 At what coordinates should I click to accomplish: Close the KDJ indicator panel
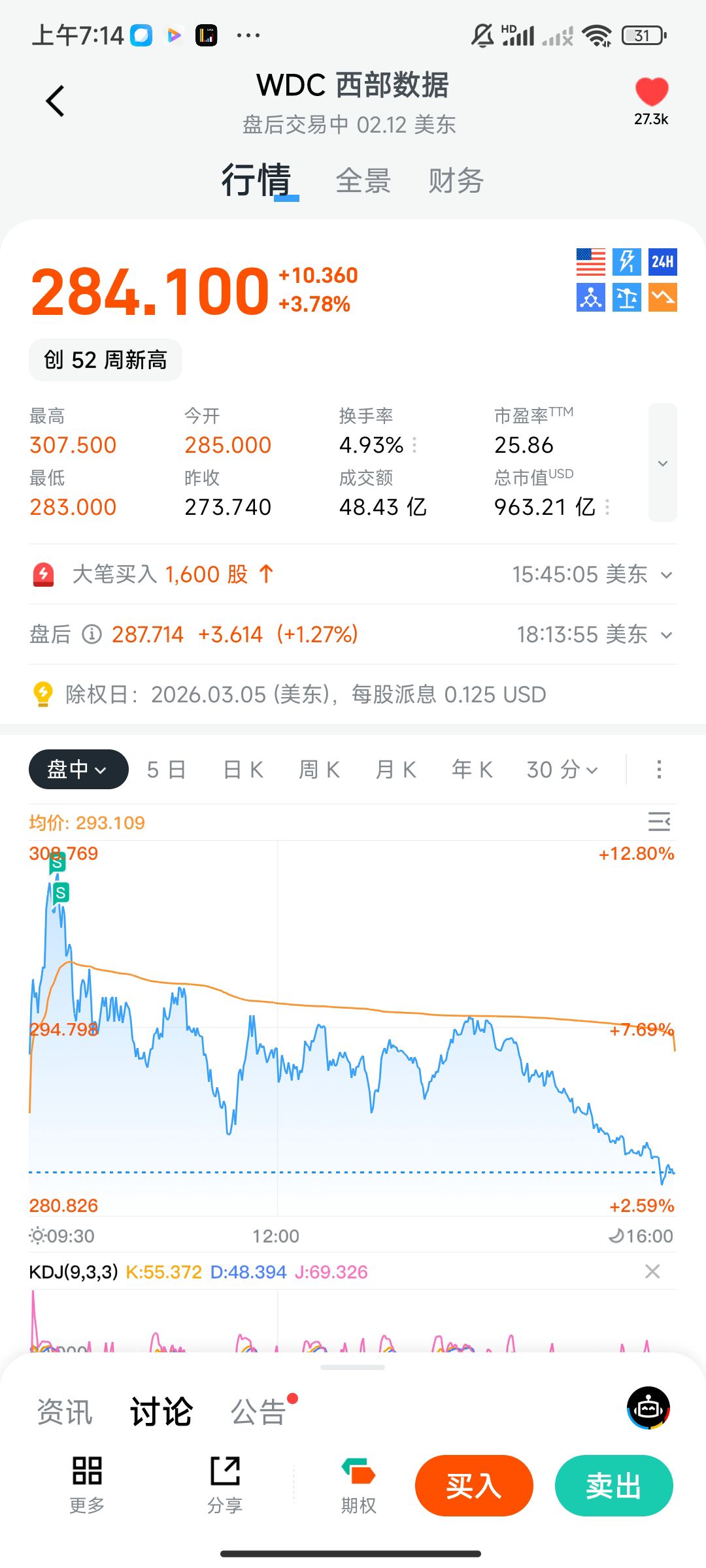tap(652, 1271)
